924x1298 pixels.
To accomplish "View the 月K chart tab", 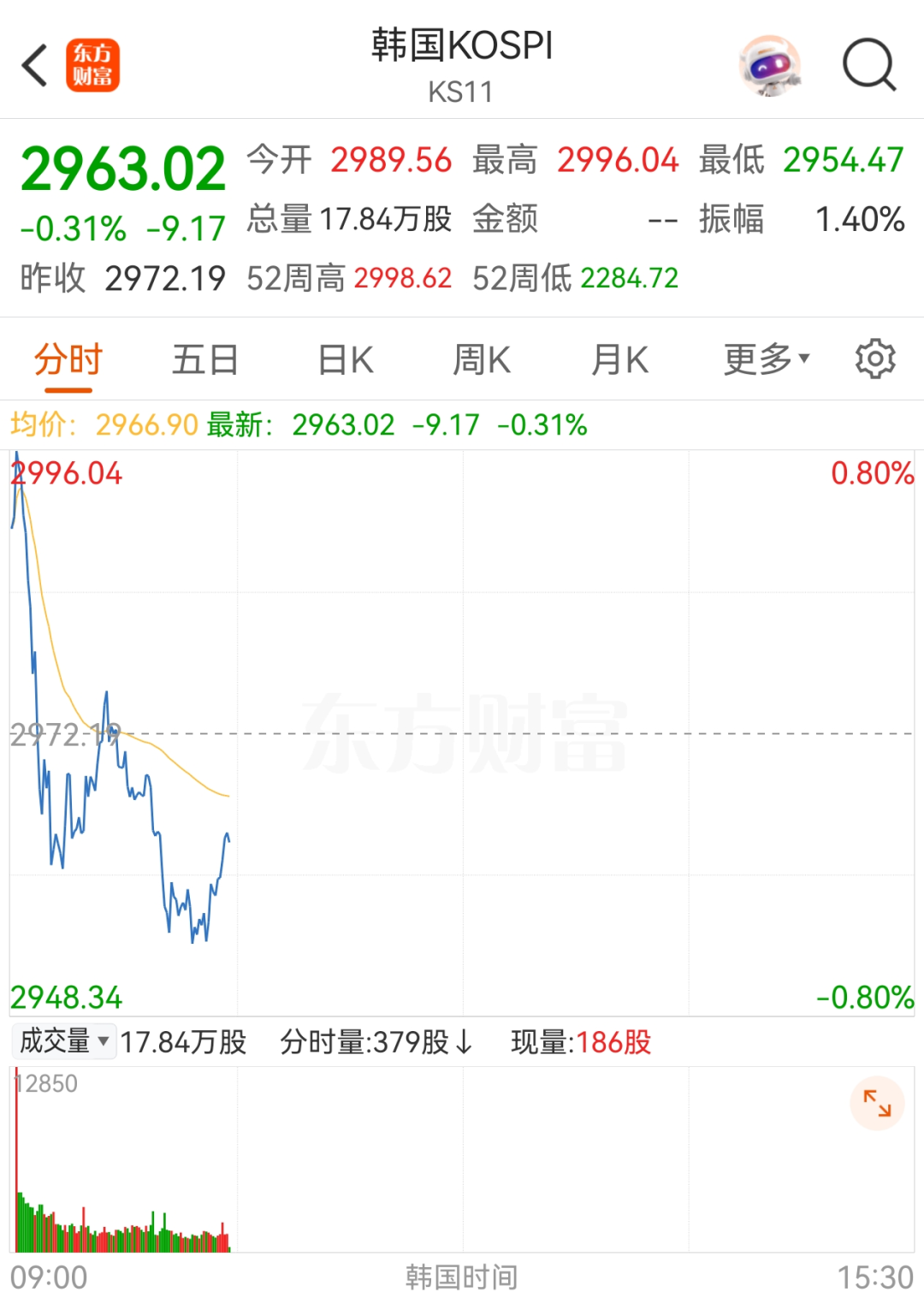I will tap(620, 360).
